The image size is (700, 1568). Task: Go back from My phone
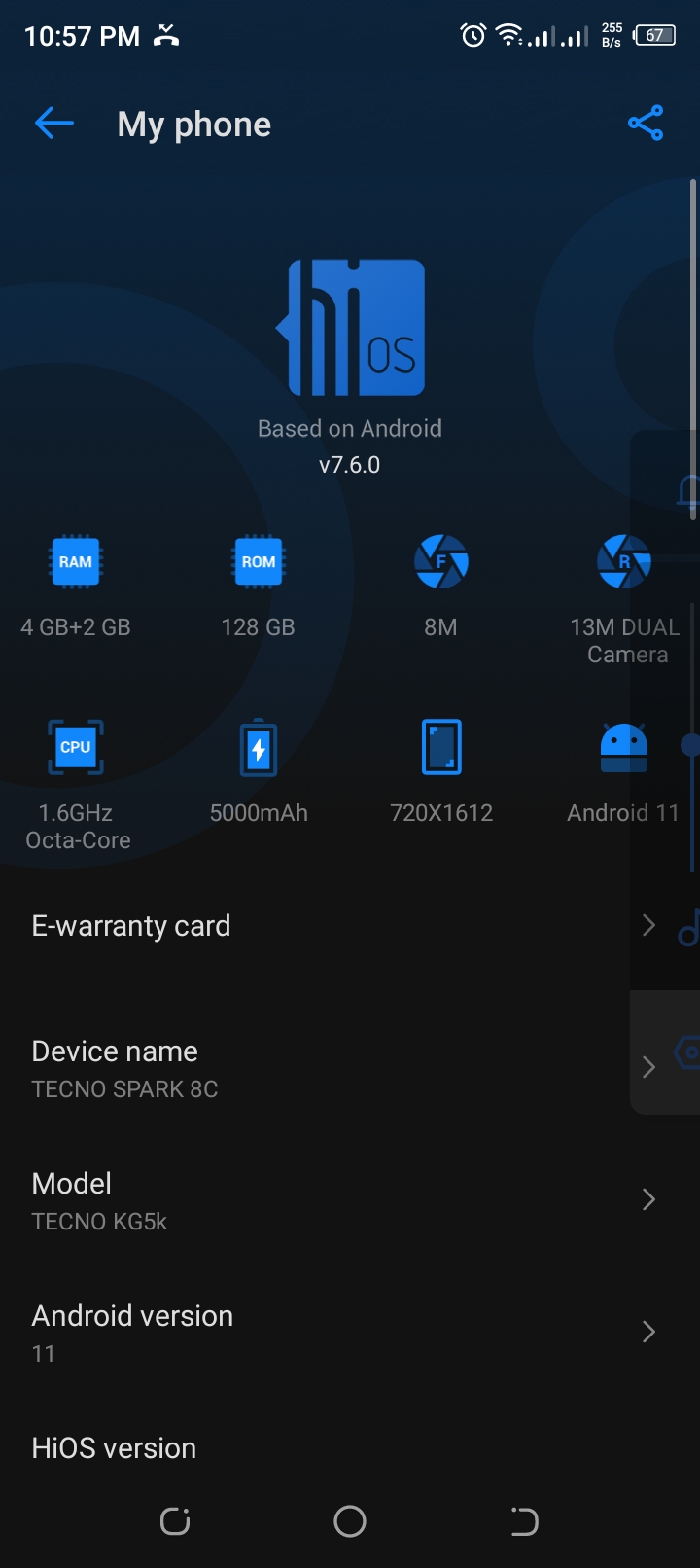click(54, 124)
